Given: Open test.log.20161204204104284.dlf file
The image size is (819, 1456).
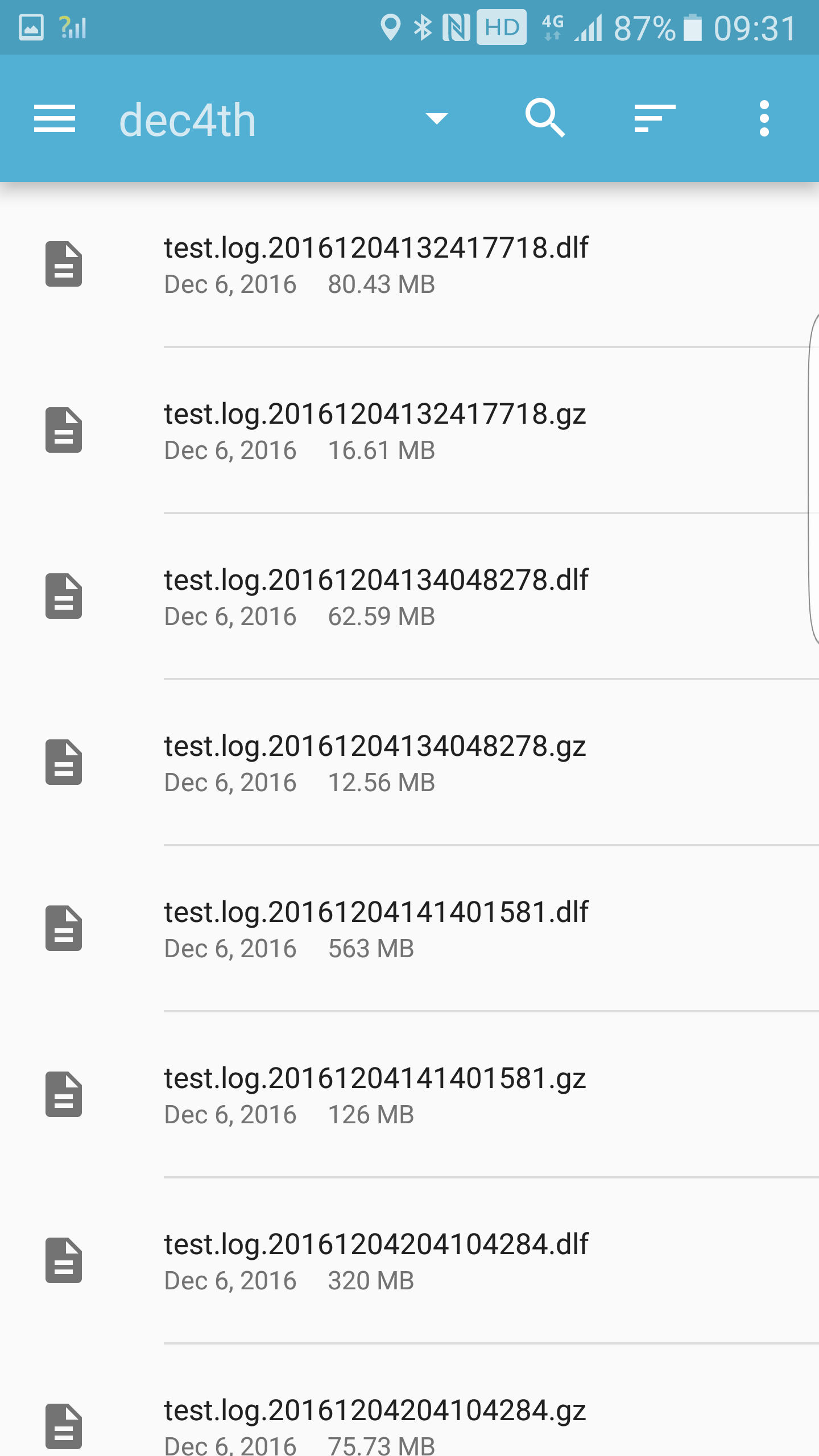Looking at the screenshot, I should [409, 1260].
